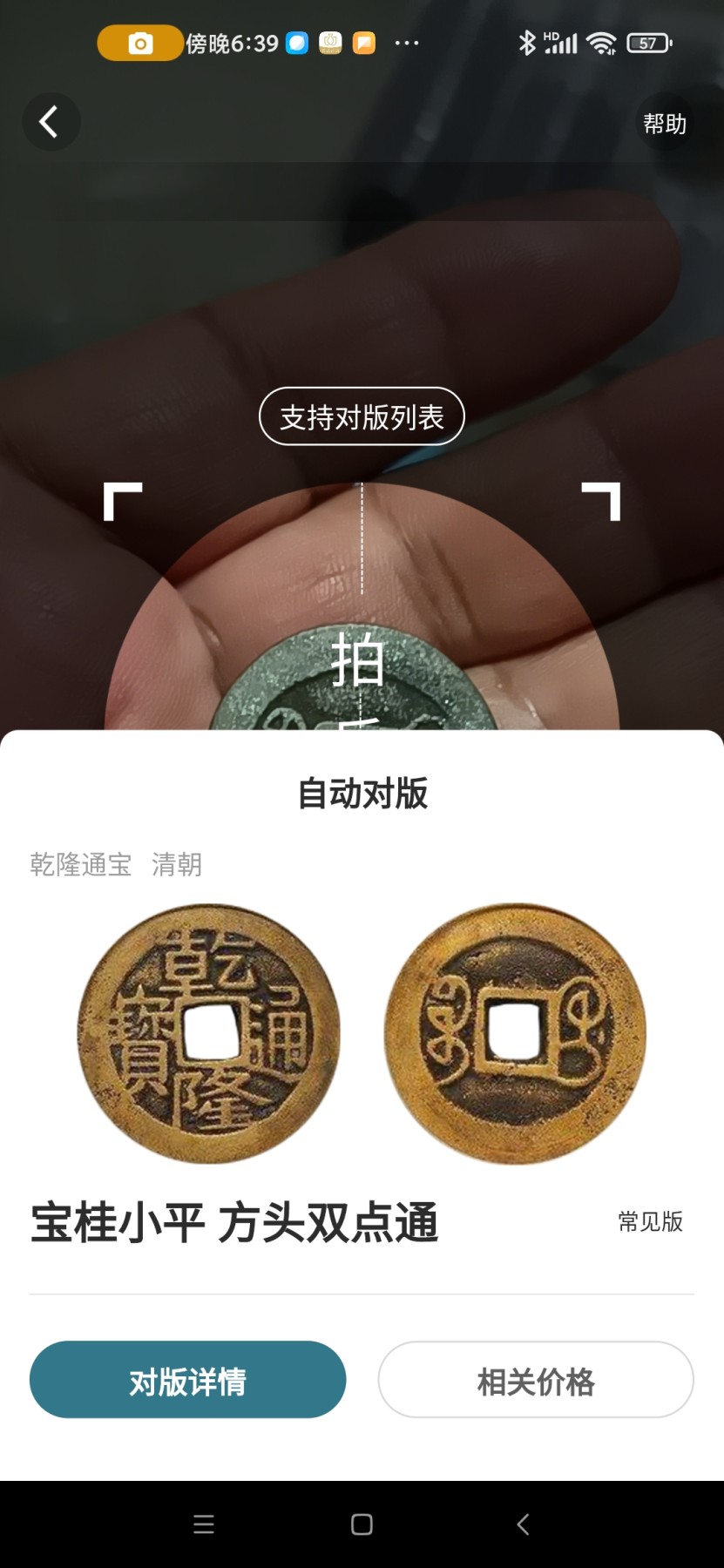Open the 支持对版列表 supported versions list
The image size is (724, 1568).
[x=362, y=416]
